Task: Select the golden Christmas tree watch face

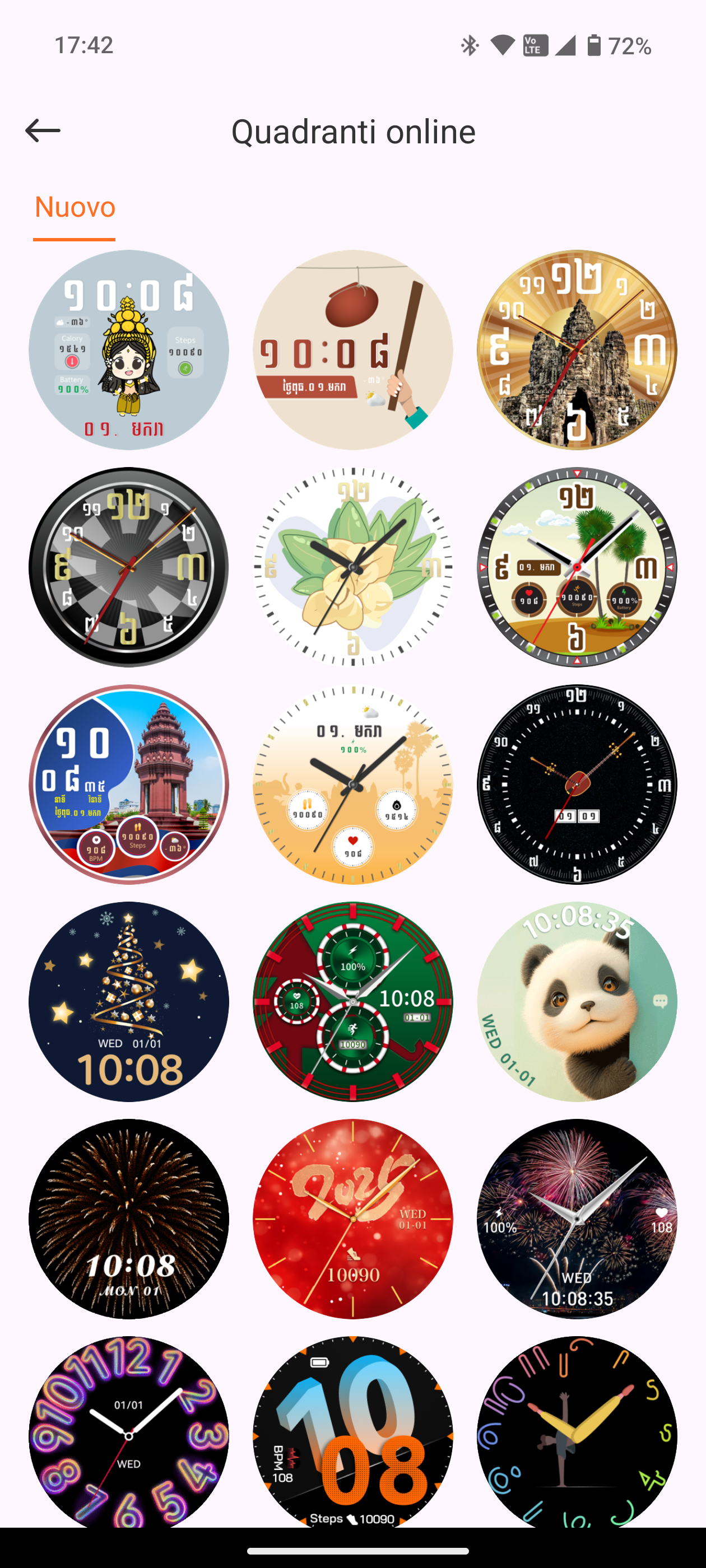Action: (x=128, y=1002)
